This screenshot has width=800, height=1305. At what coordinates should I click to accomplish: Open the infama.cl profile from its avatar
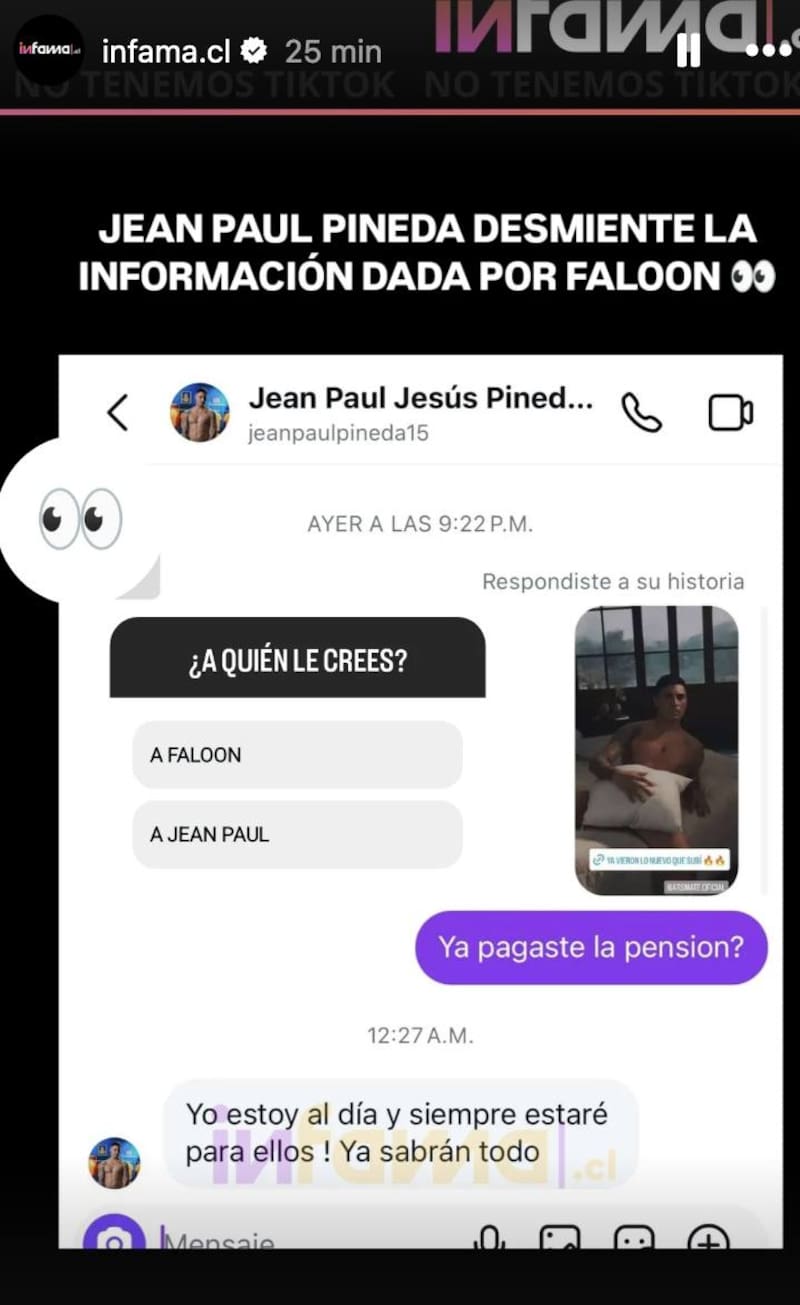coord(48,50)
